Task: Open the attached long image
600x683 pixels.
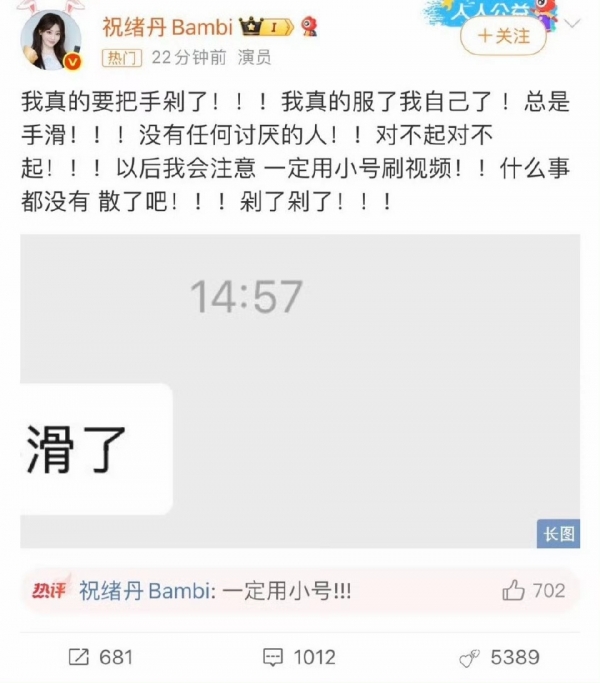Action: tap(300, 390)
